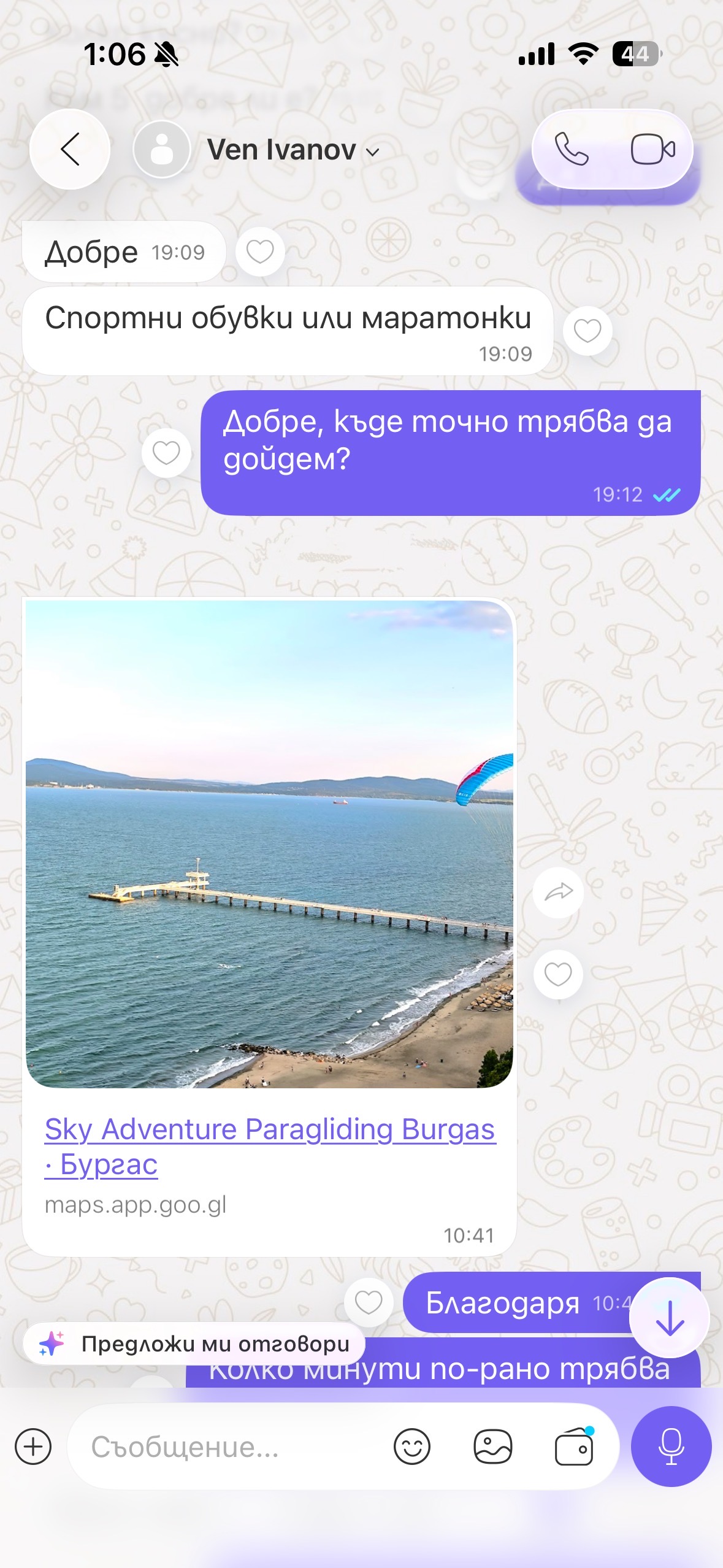Open the emoji and stickers picker
Screen dimensions: 723x1568
(x=412, y=1447)
